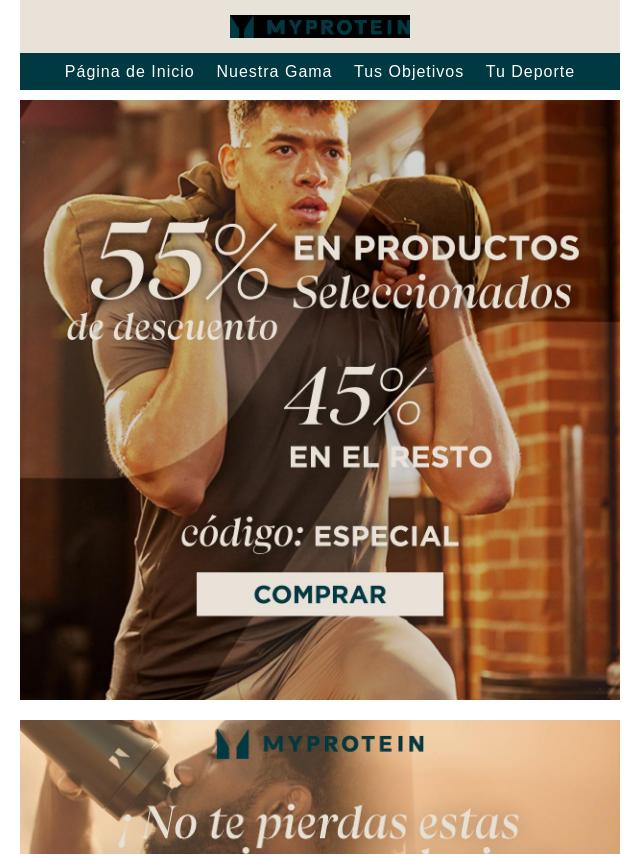
Task: Open the Página de Inicio link
Action: coord(129,72)
